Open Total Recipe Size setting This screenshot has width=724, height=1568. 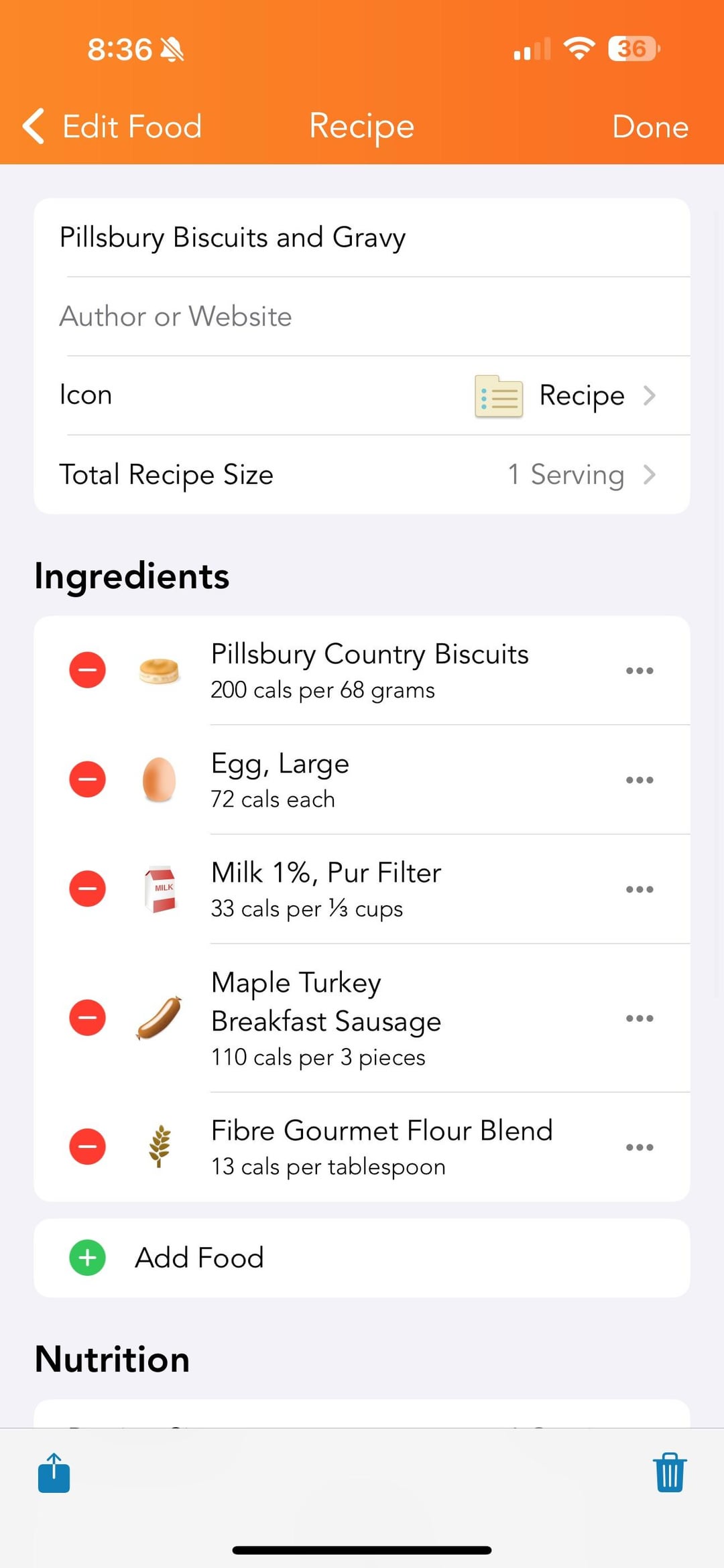[x=362, y=474]
